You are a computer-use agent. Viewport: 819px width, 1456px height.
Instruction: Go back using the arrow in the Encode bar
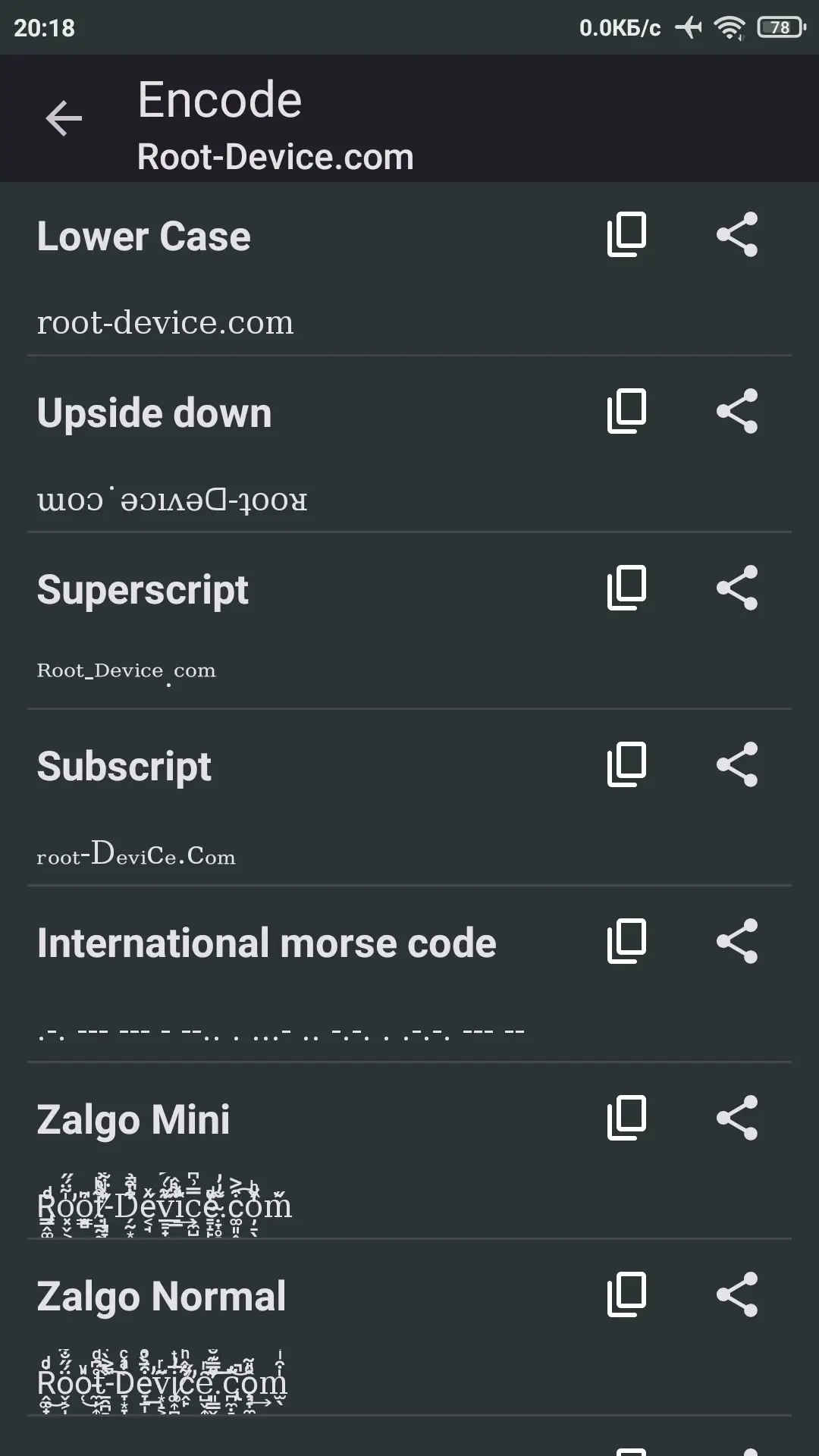(64, 118)
